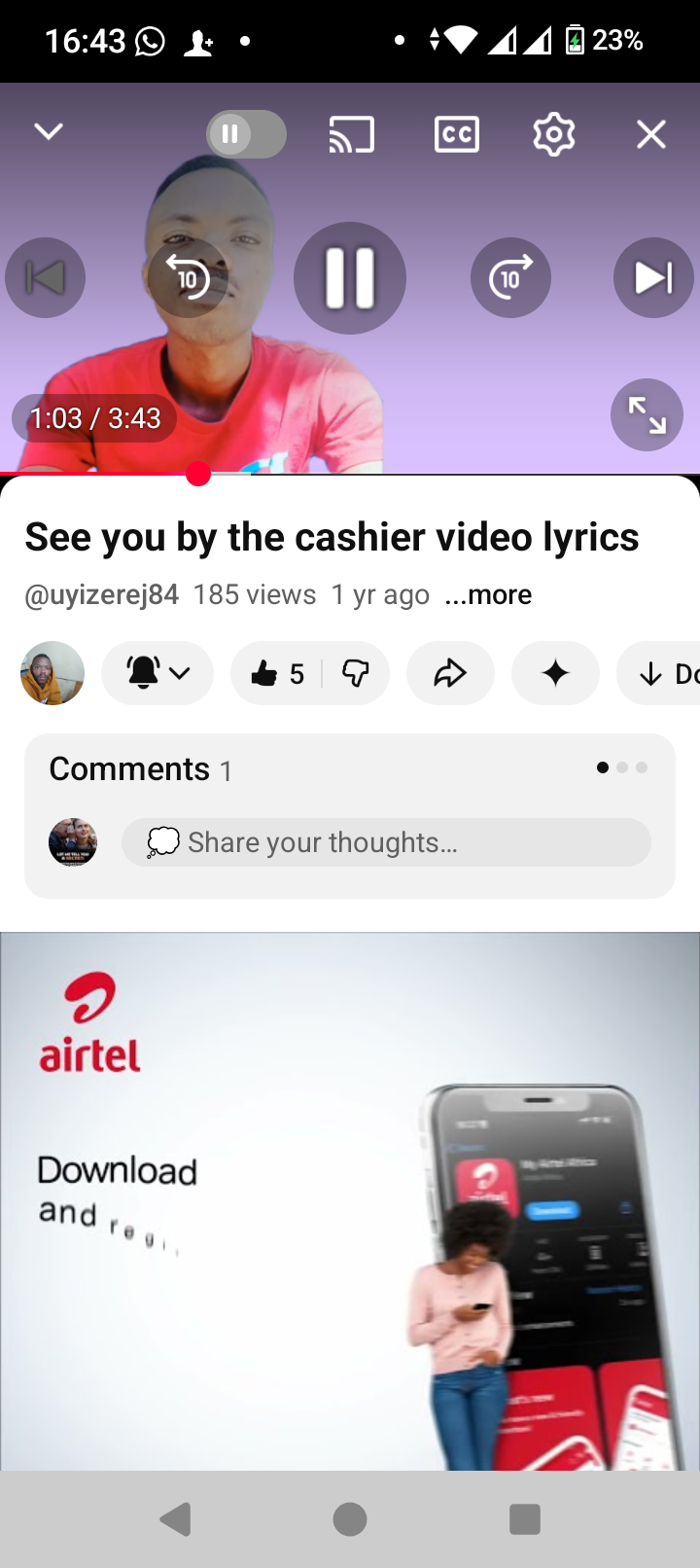Add a comment in Share your thoughts
Viewport: 700px width, 1568px height.
385,842
